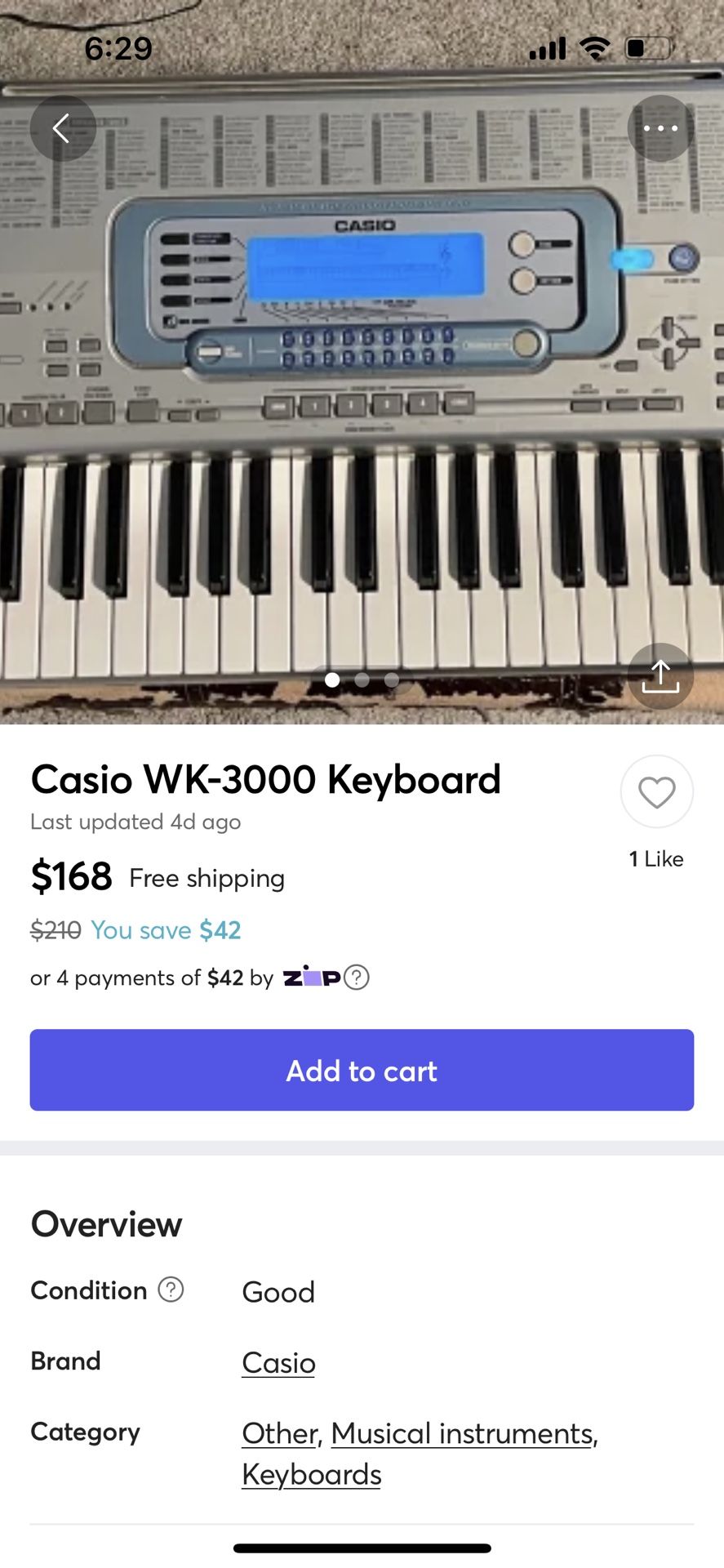724x1568 pixels.
Task: Browse the Musical instruments category
Action: (462, 1433)
